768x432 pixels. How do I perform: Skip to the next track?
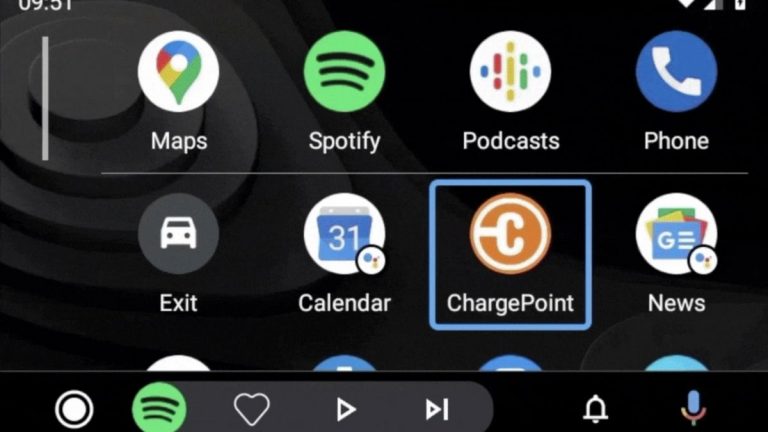point(437,408)
